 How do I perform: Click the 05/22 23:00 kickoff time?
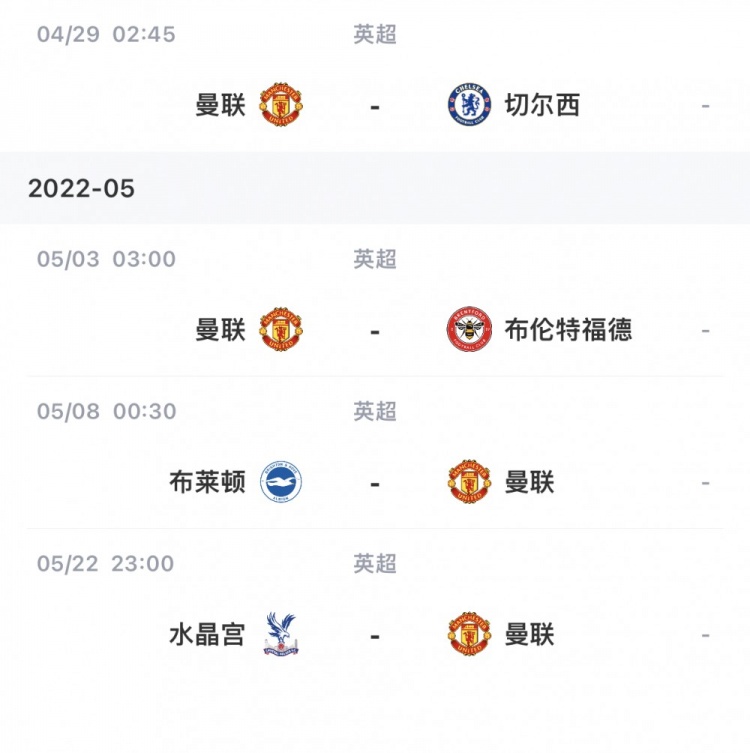(x=106, y=564)
